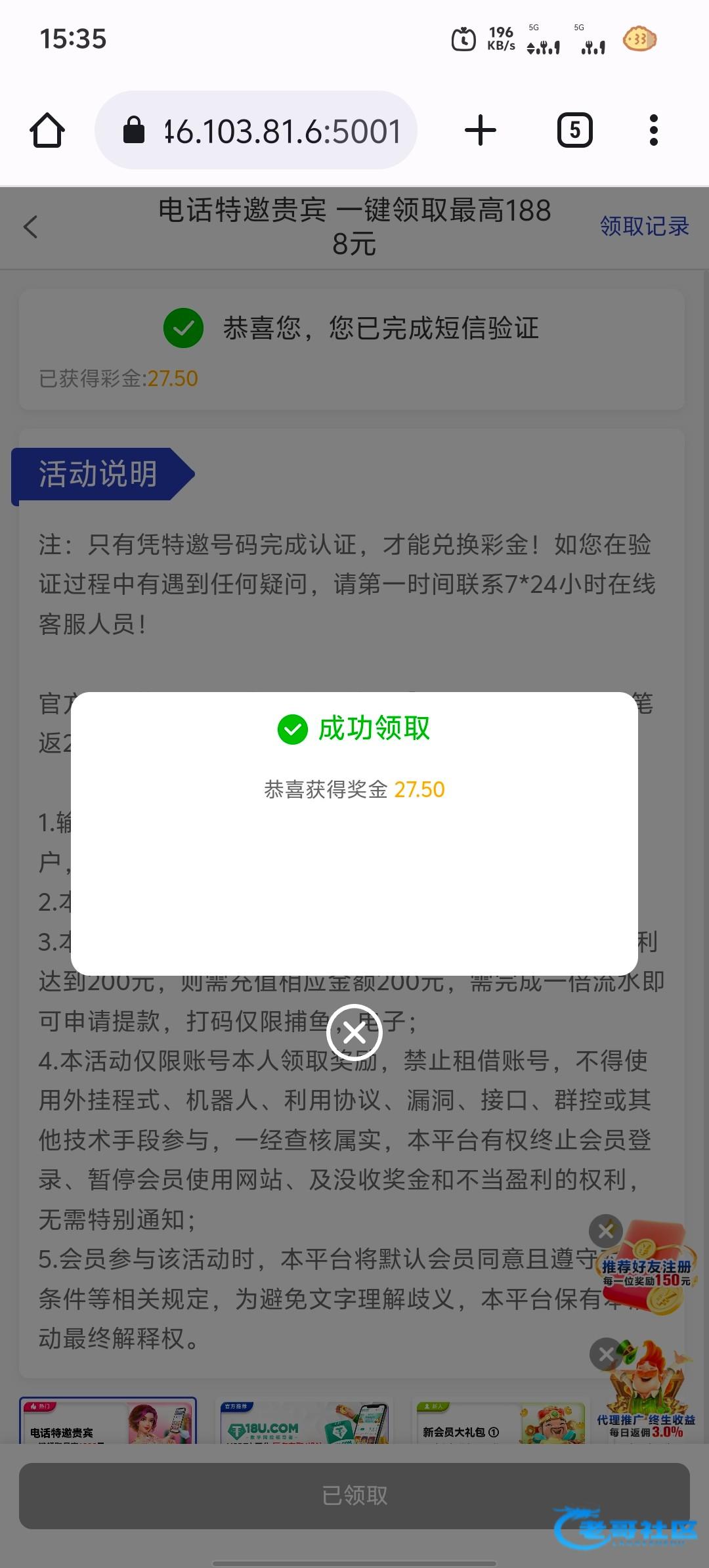Viewport: 709px width, 1568px height.
Task: Go to the browser home page
Action: [x=47, y=131]
